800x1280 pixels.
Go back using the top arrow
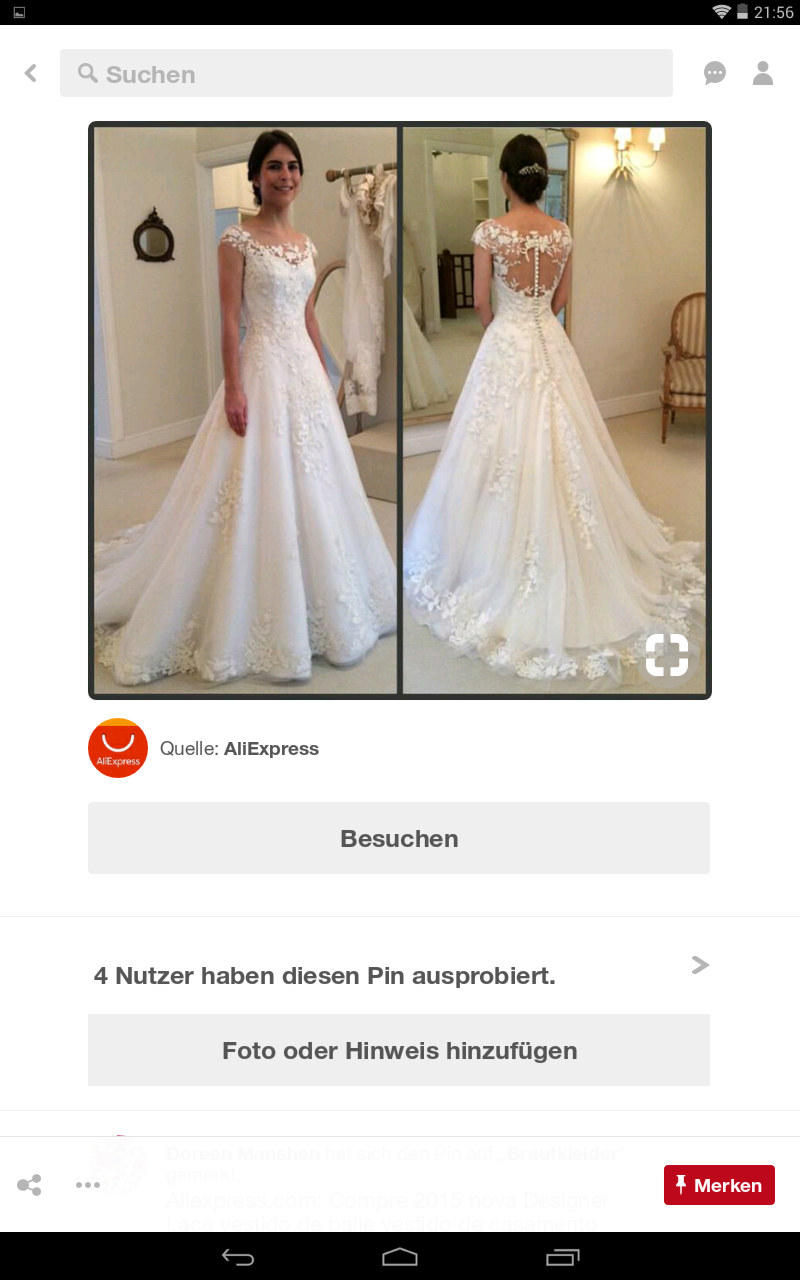click(x=31, y=73)
